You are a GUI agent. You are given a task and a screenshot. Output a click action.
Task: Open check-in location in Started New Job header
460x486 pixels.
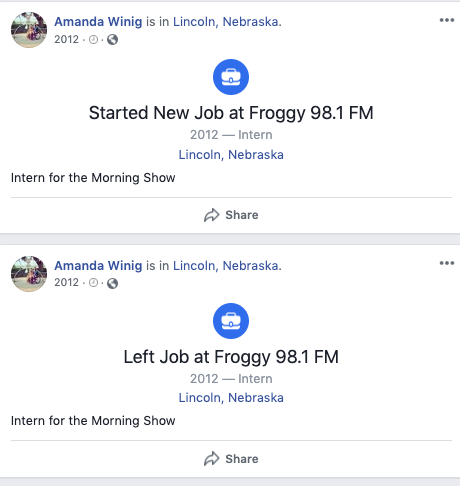227,22
